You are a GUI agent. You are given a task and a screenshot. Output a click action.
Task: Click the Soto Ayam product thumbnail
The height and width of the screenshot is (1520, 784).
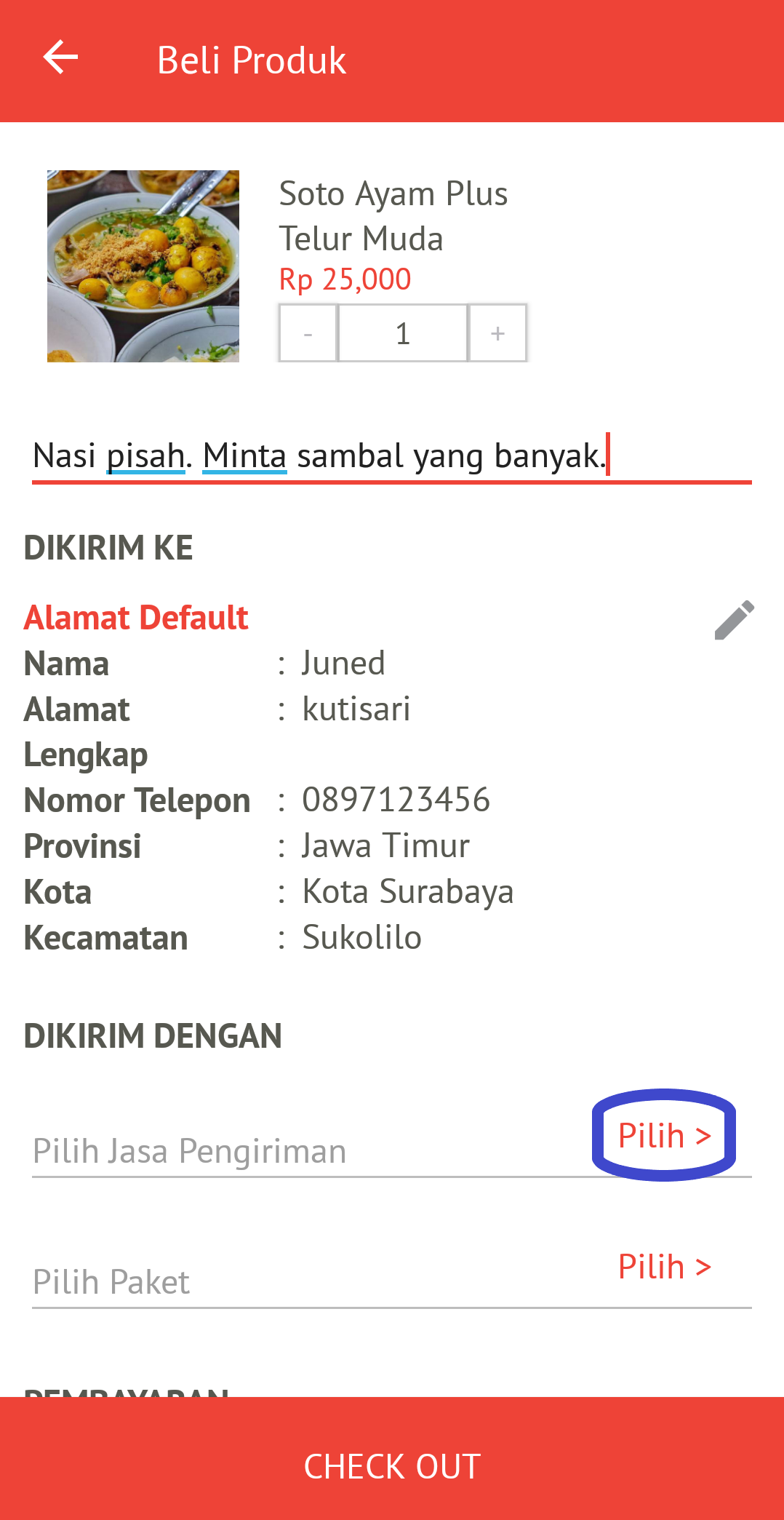pos(143,266)
